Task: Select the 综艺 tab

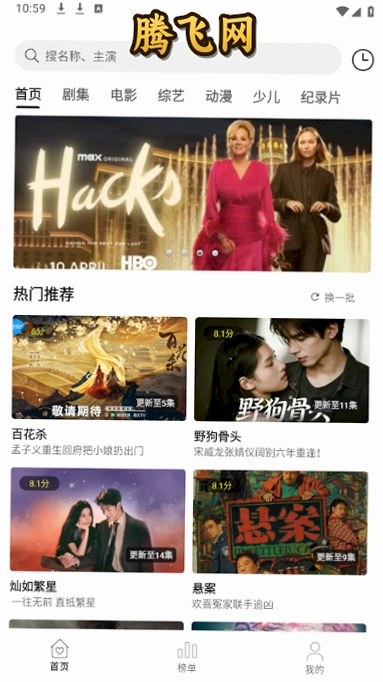Action: (171, 96)
